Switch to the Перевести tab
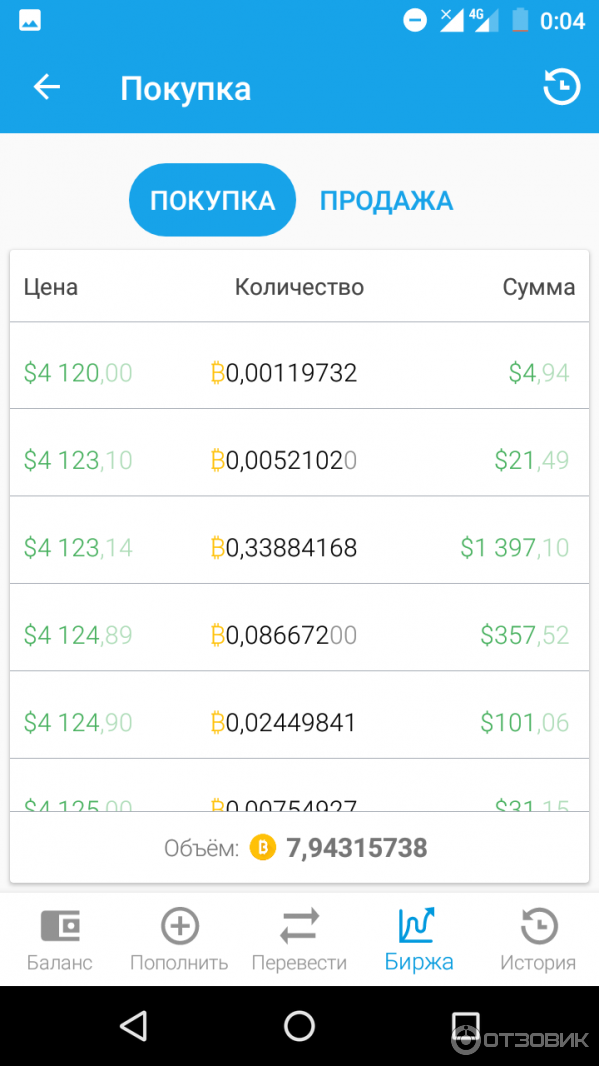 (x=299, y=940)
